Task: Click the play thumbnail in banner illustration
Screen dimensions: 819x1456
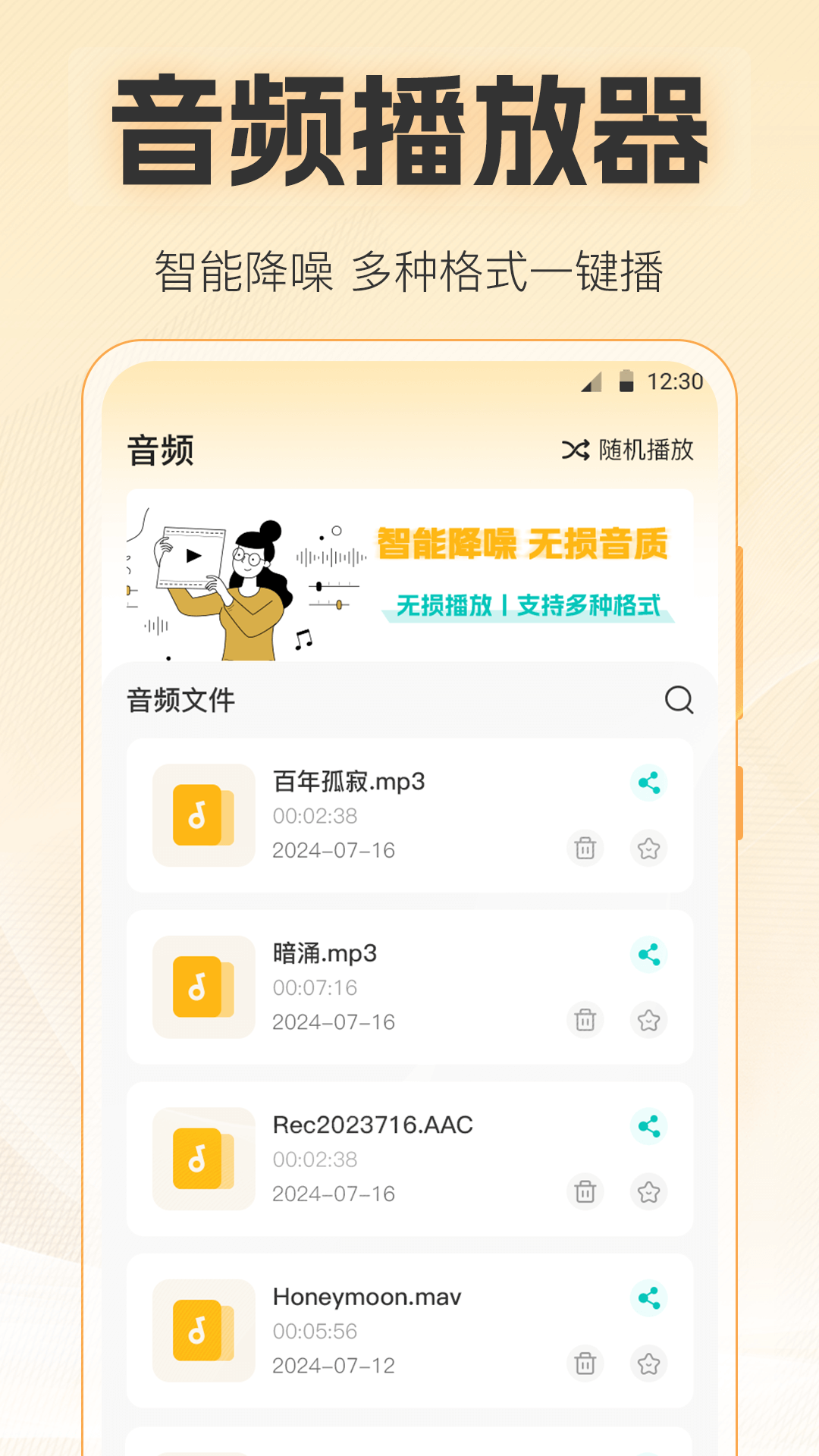Action: 192,555
